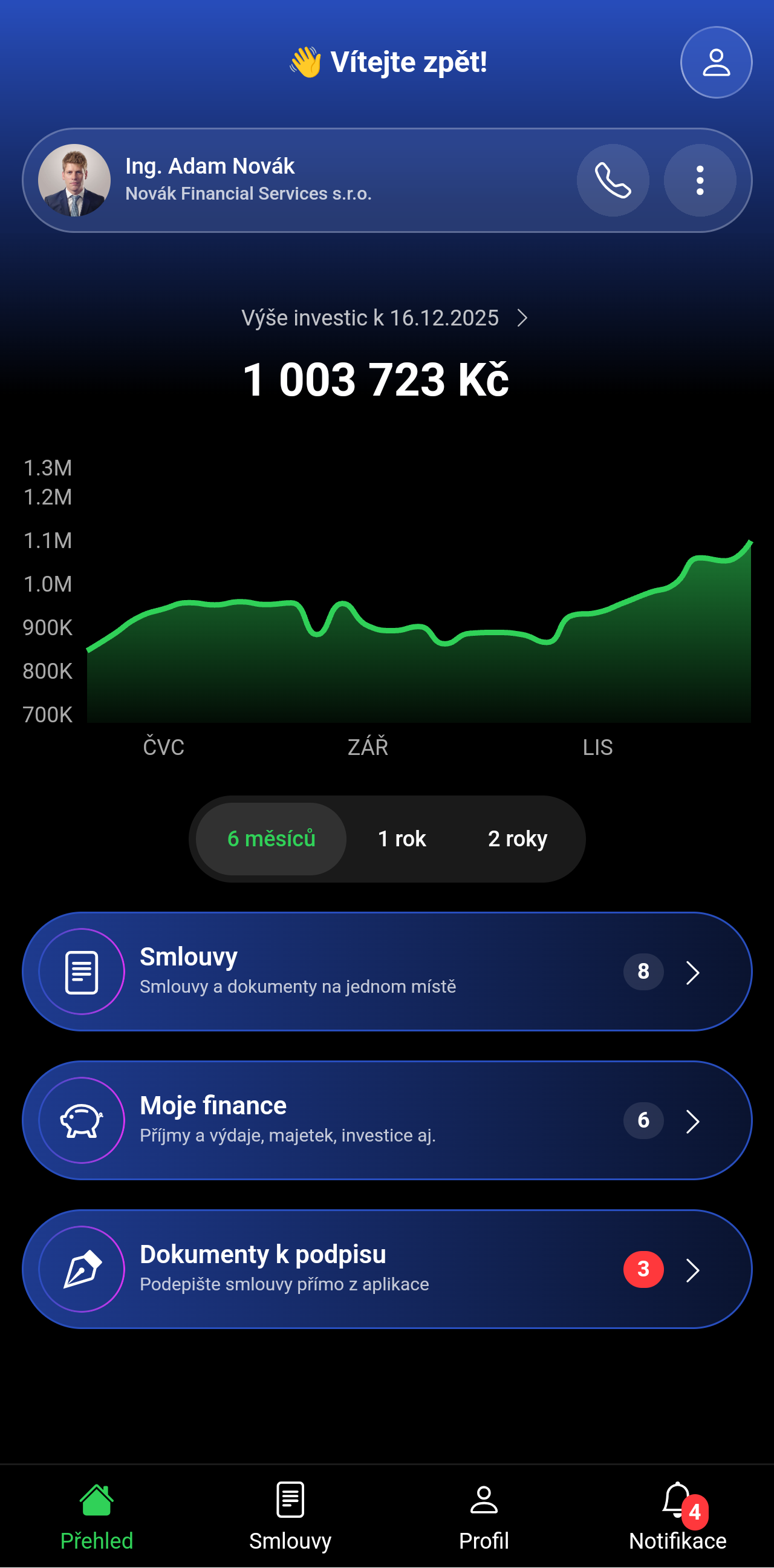Image resolution: width=774 pixels, height=1568 pixels.
Task: Tap Adam Novák's profile photo
Action: click(x=76, y=180)
